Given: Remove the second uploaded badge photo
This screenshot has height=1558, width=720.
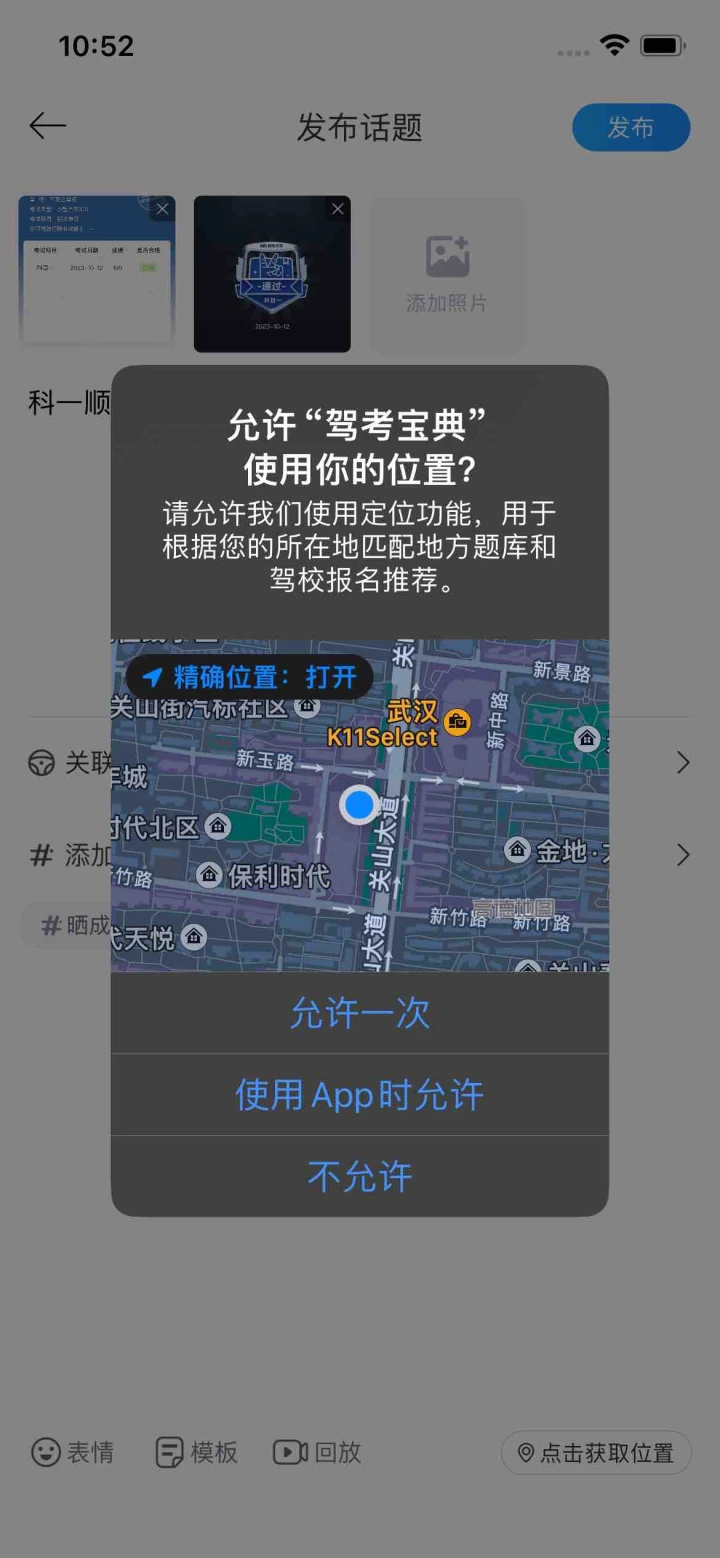Looking at the screenshot, I should click(338, 209).
